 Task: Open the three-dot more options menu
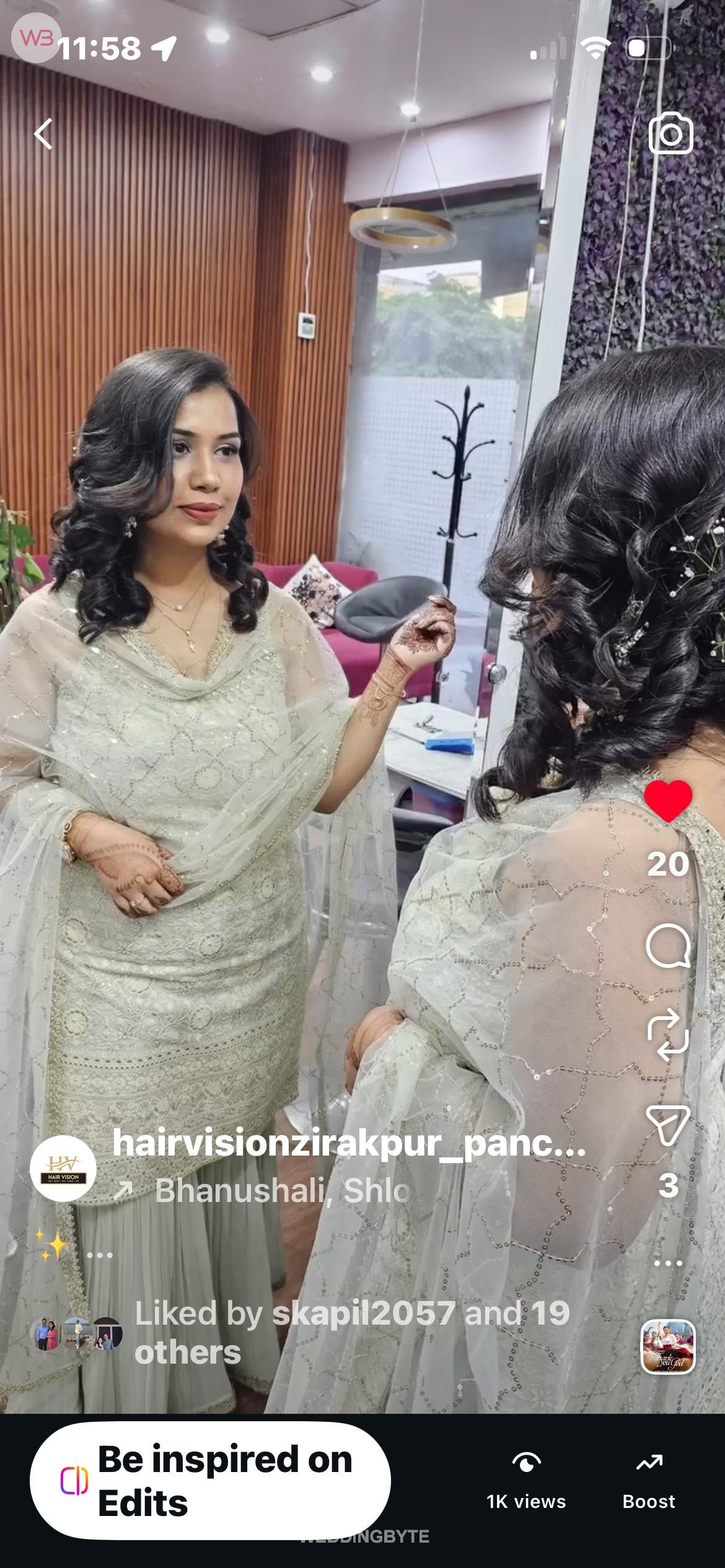tap(668, 1263)
